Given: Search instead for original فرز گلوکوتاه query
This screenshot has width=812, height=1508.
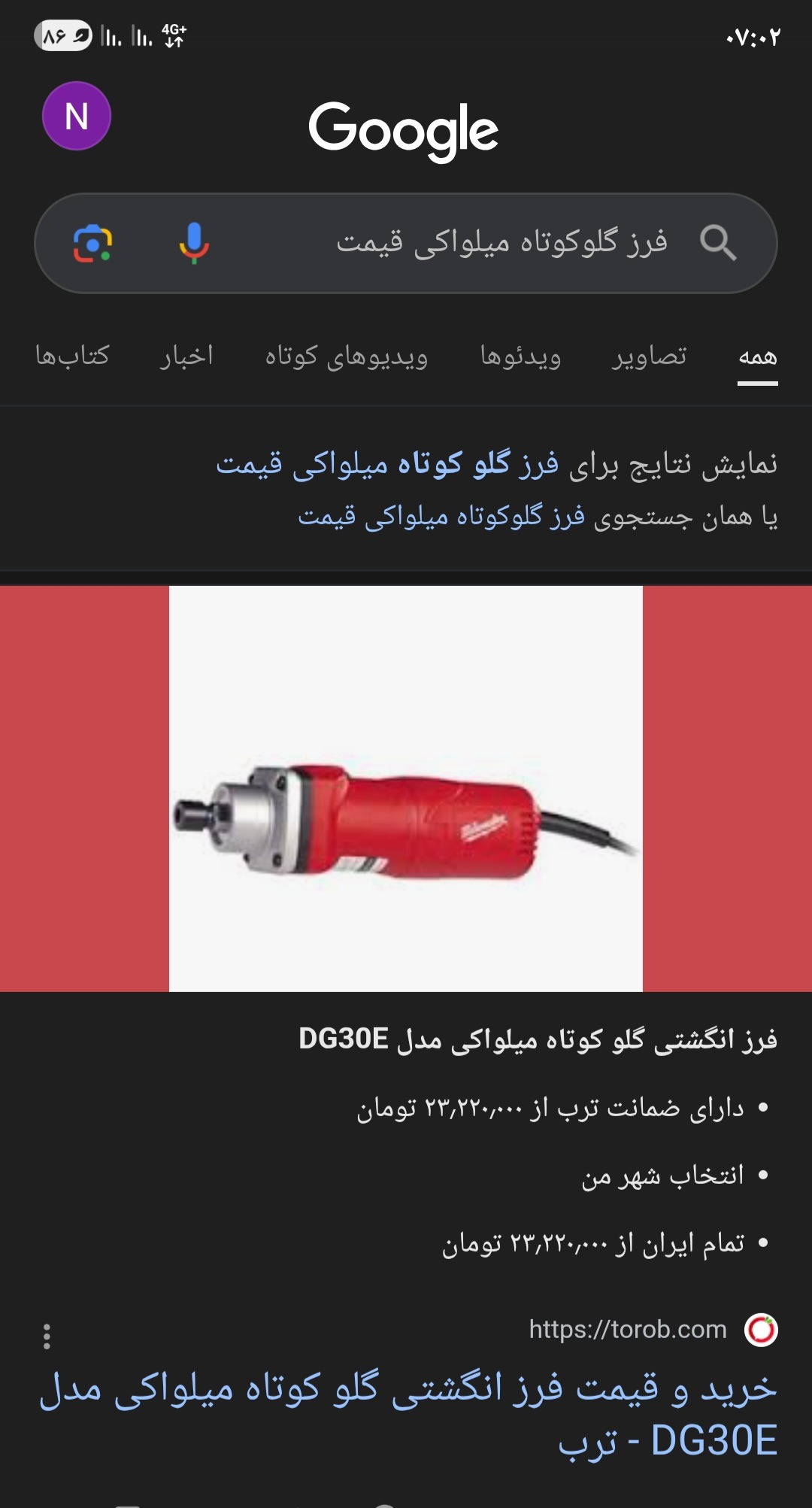Looking at the screenshot, I should 441,517.
